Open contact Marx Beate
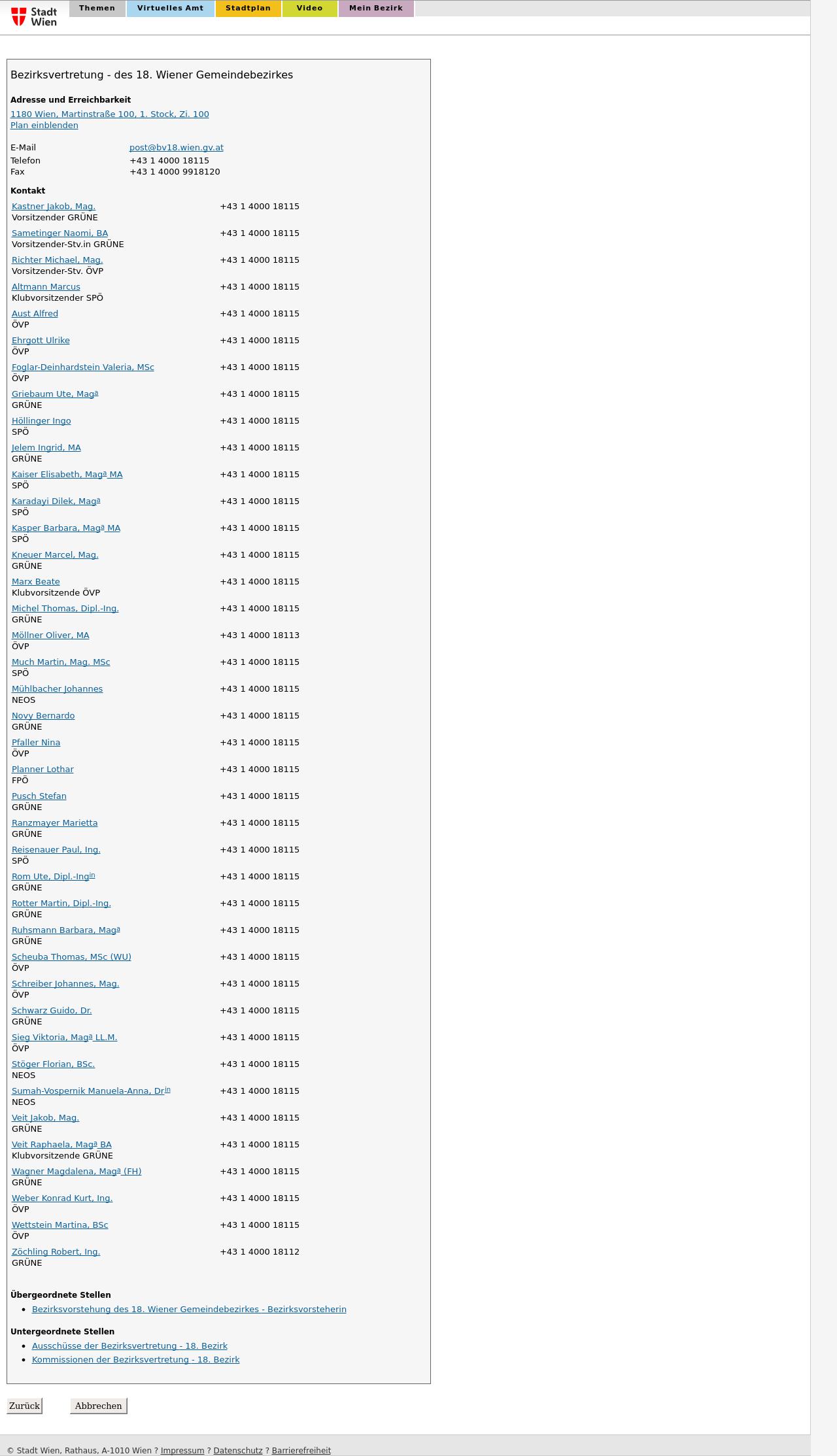 tap(36, 582)
